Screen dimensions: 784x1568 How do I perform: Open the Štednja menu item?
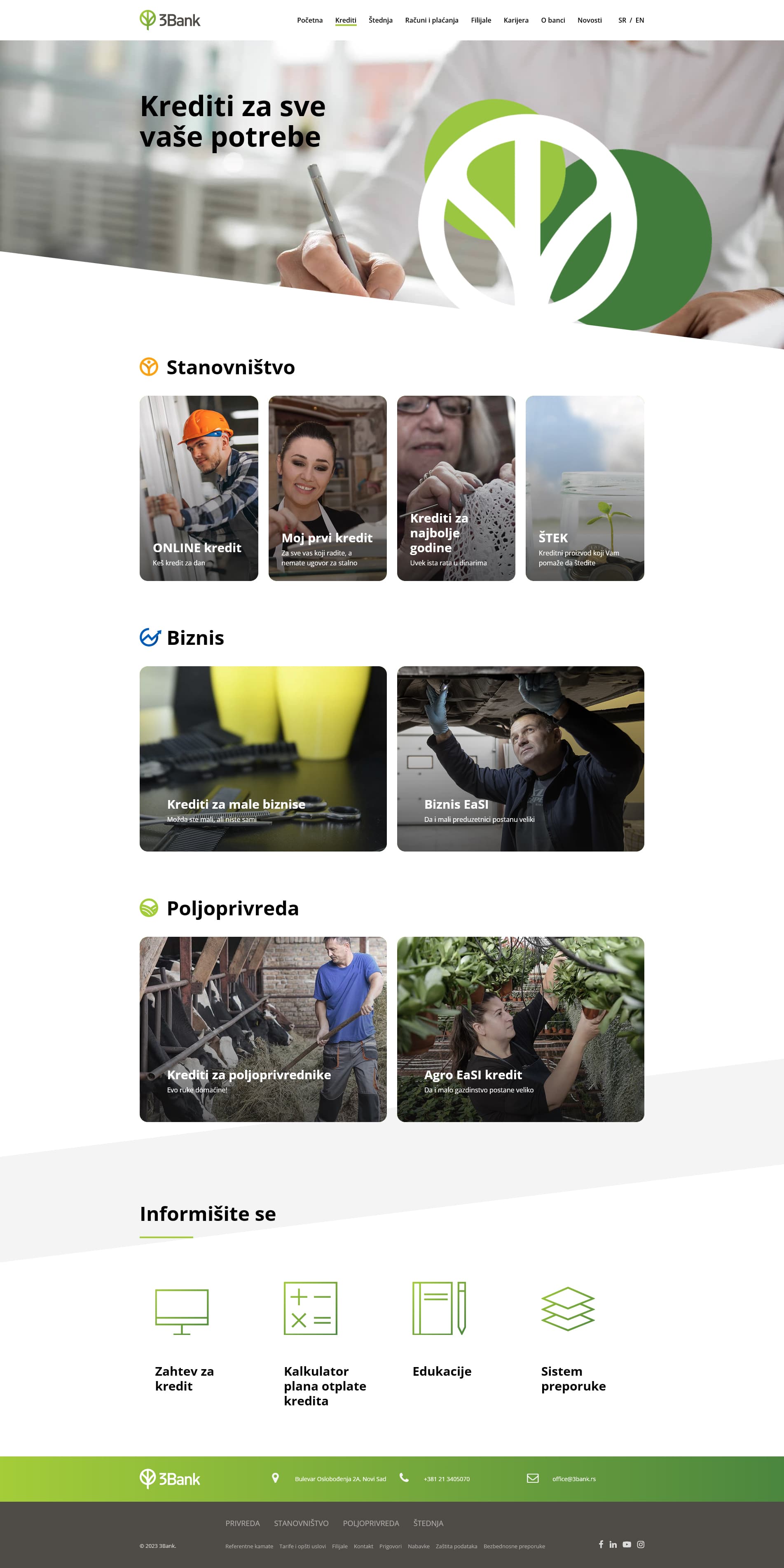click(x=380, y=20)
